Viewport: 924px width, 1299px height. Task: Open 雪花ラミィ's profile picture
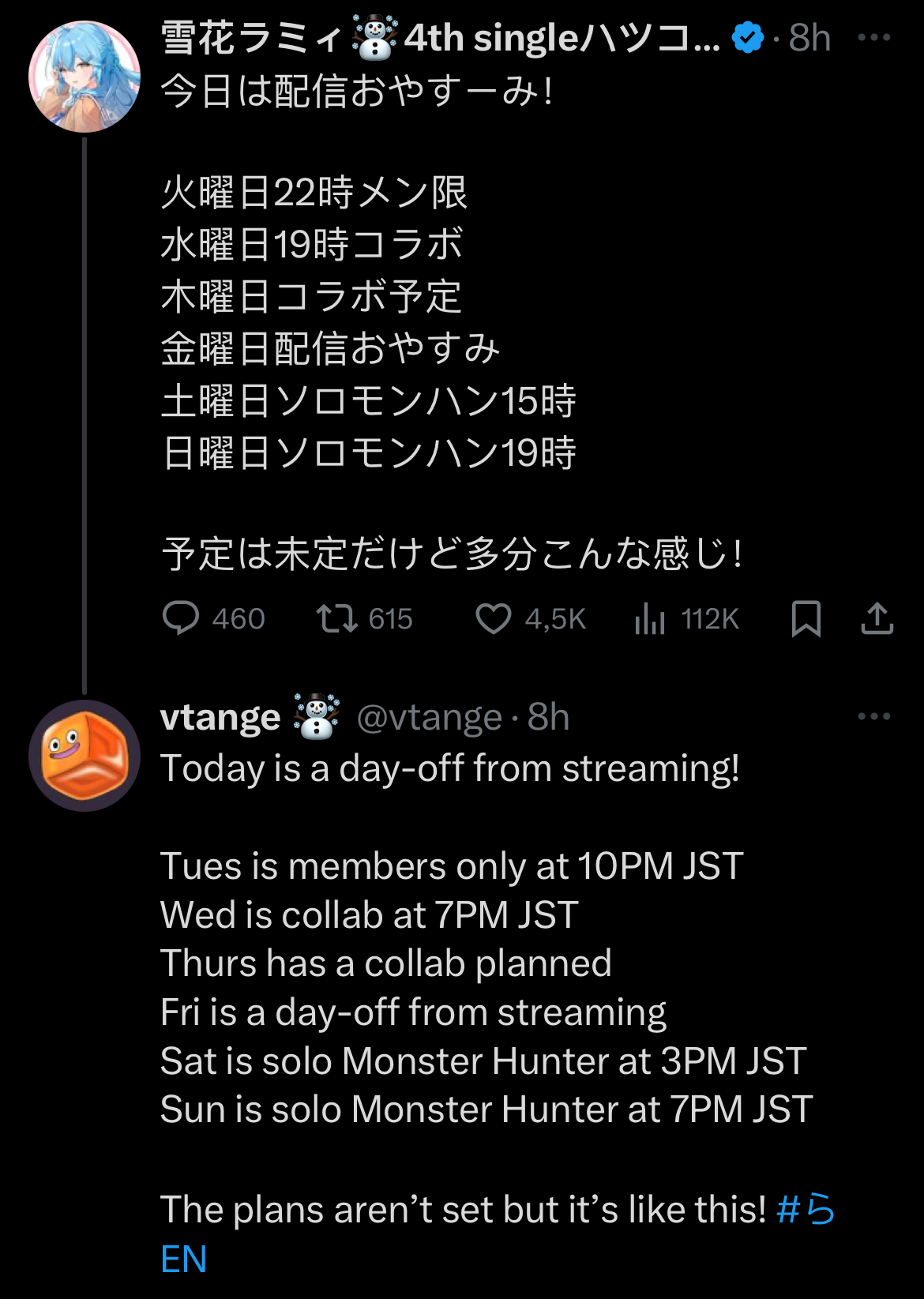click(85, 77)
